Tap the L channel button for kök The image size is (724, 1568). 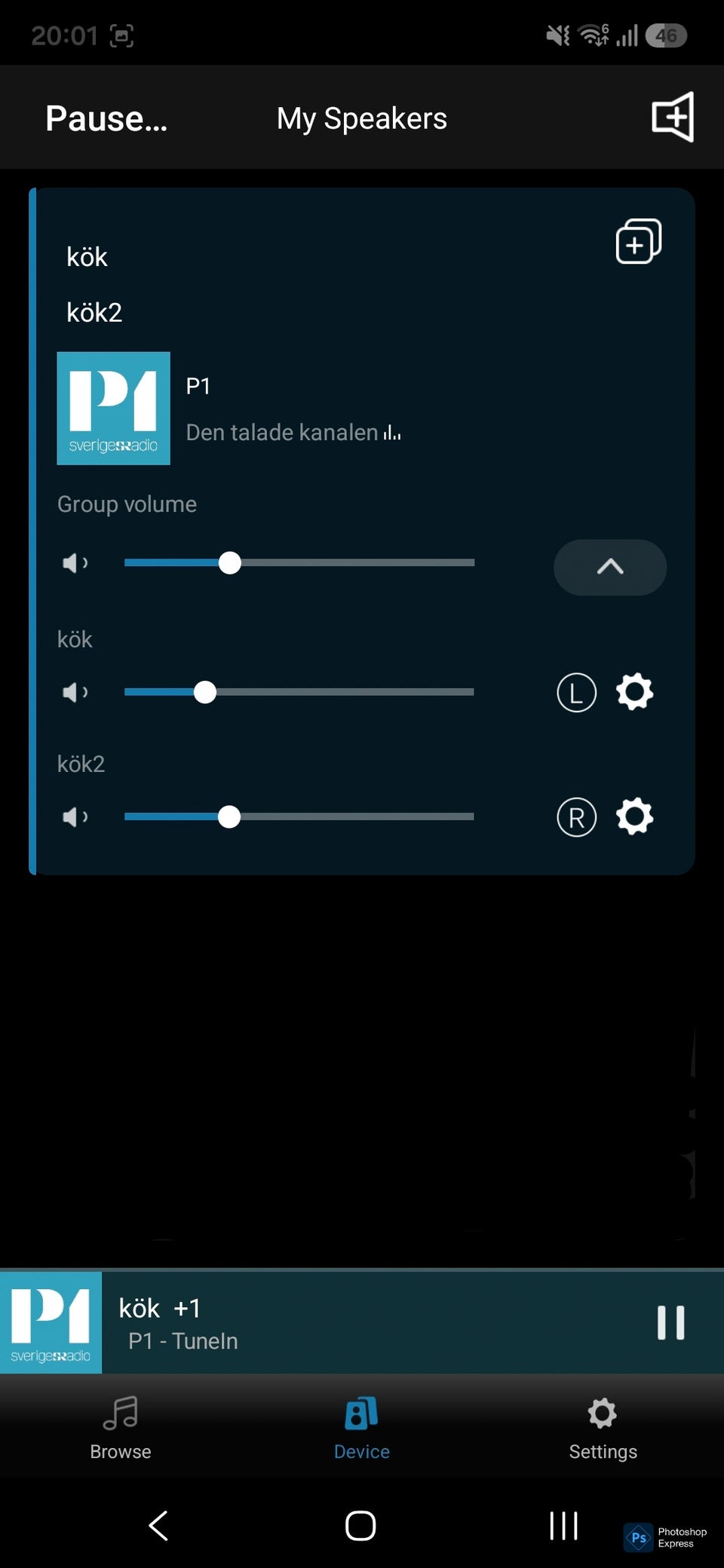tap(576, 692)
